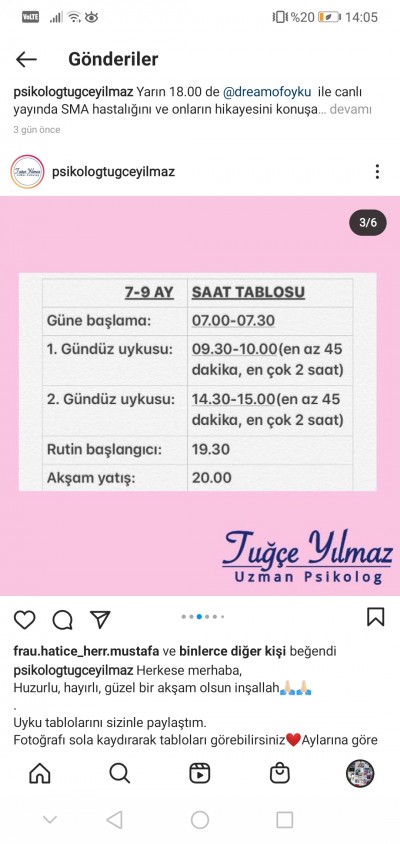Open psikologtugceyilmaz's profile picture in post header

(x=27, y=172)
